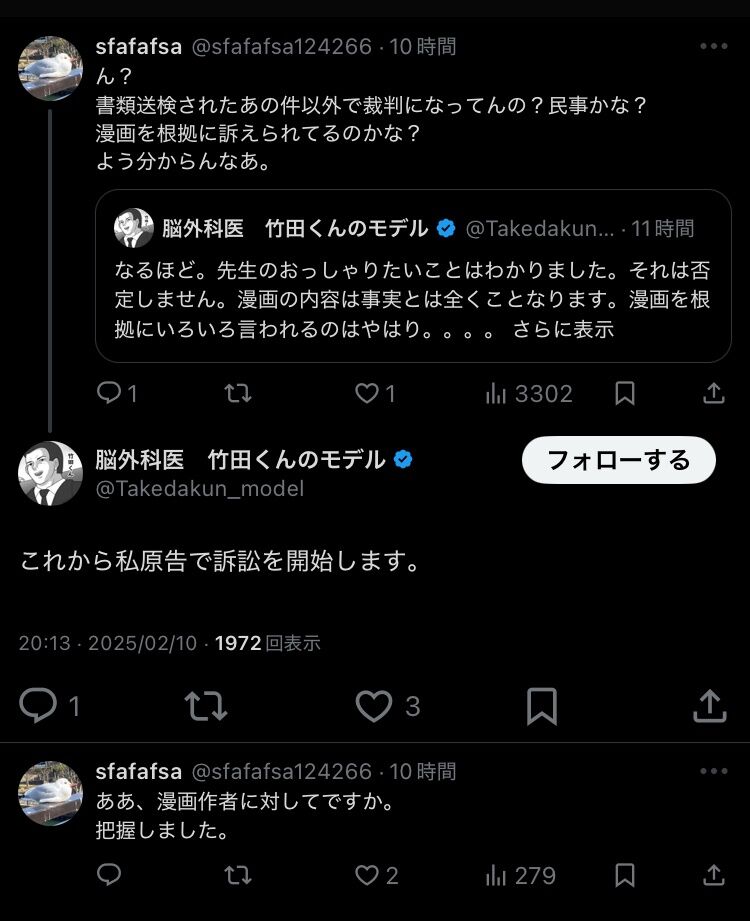
Task: Open overflow menu on the 把握しました reply
Action: (713, 771)
